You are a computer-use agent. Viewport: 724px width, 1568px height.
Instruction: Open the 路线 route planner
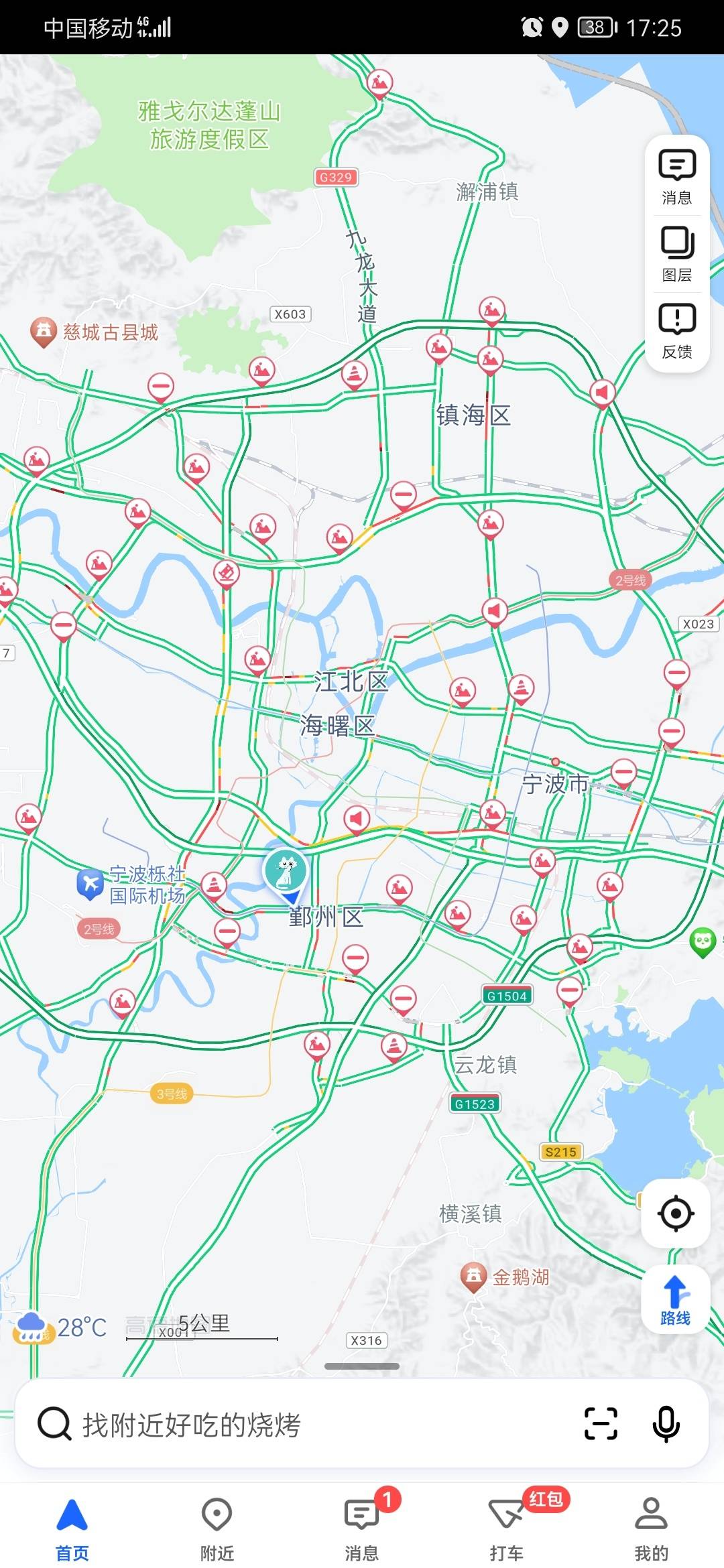point(676,1300)
